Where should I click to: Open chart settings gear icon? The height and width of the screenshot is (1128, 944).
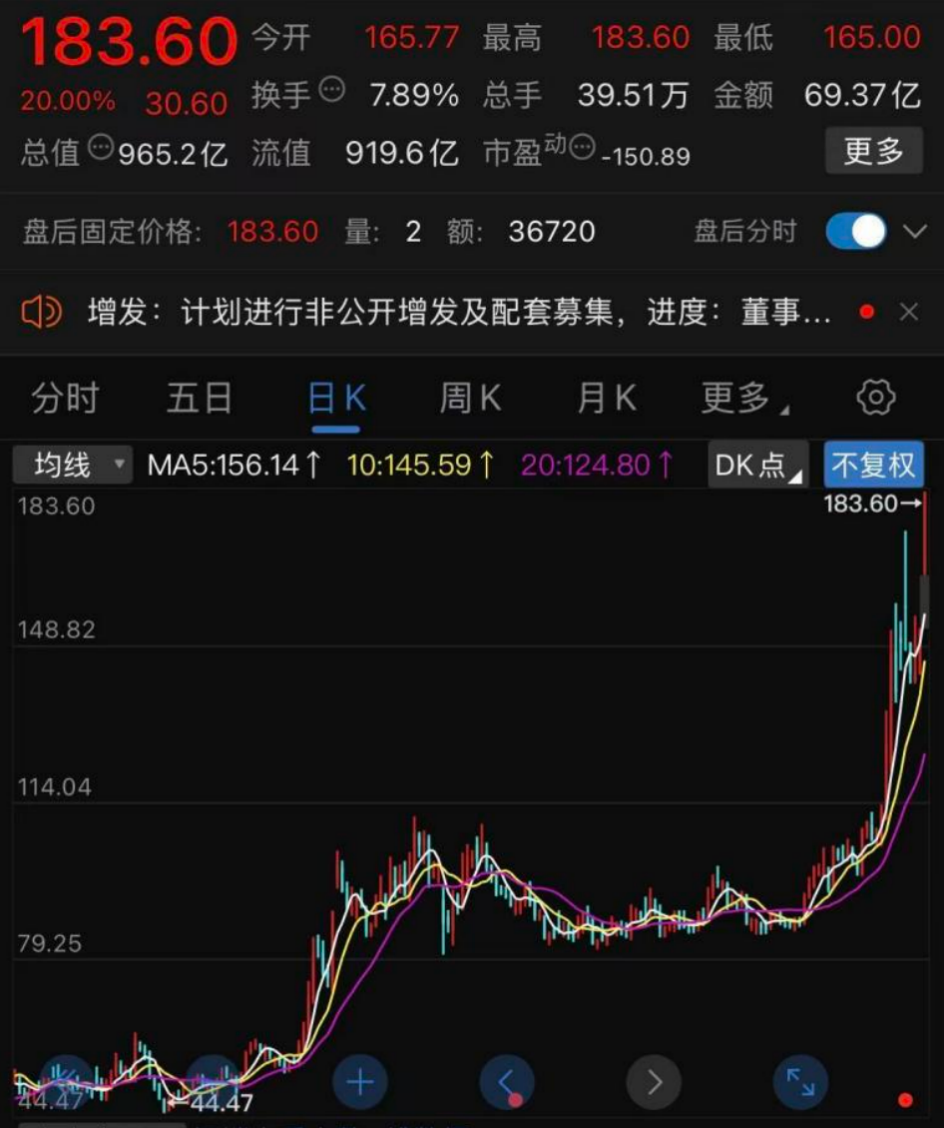coord(876,397)
